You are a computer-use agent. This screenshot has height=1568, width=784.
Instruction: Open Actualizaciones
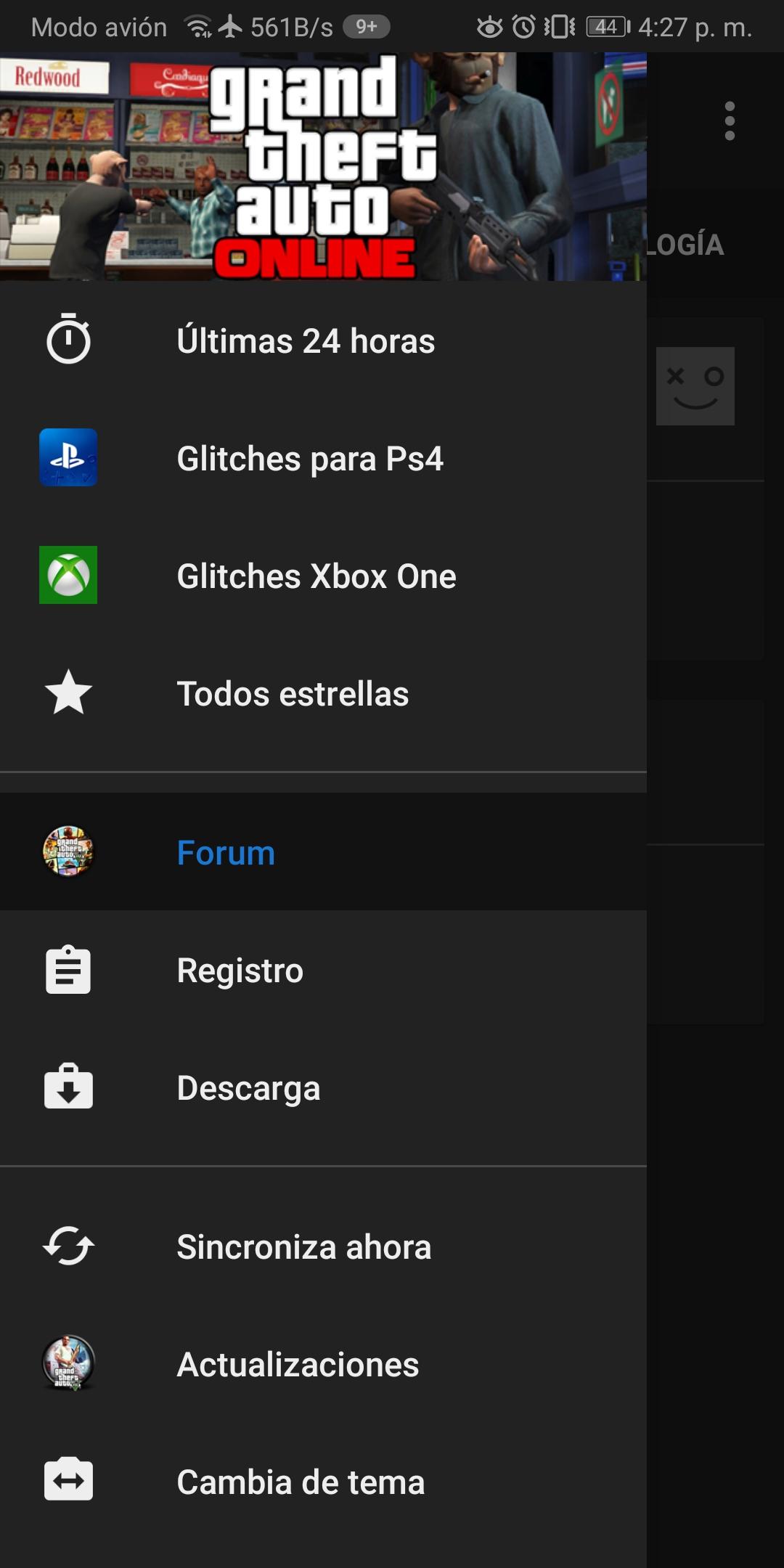point(298,1365)
